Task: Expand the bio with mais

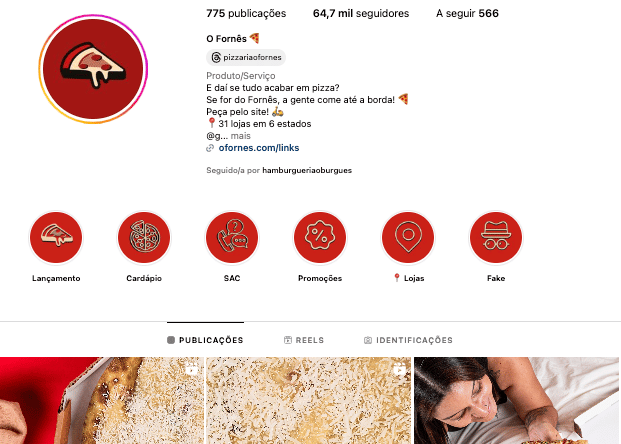Action: pyautogui.click(x=240, y=136)
